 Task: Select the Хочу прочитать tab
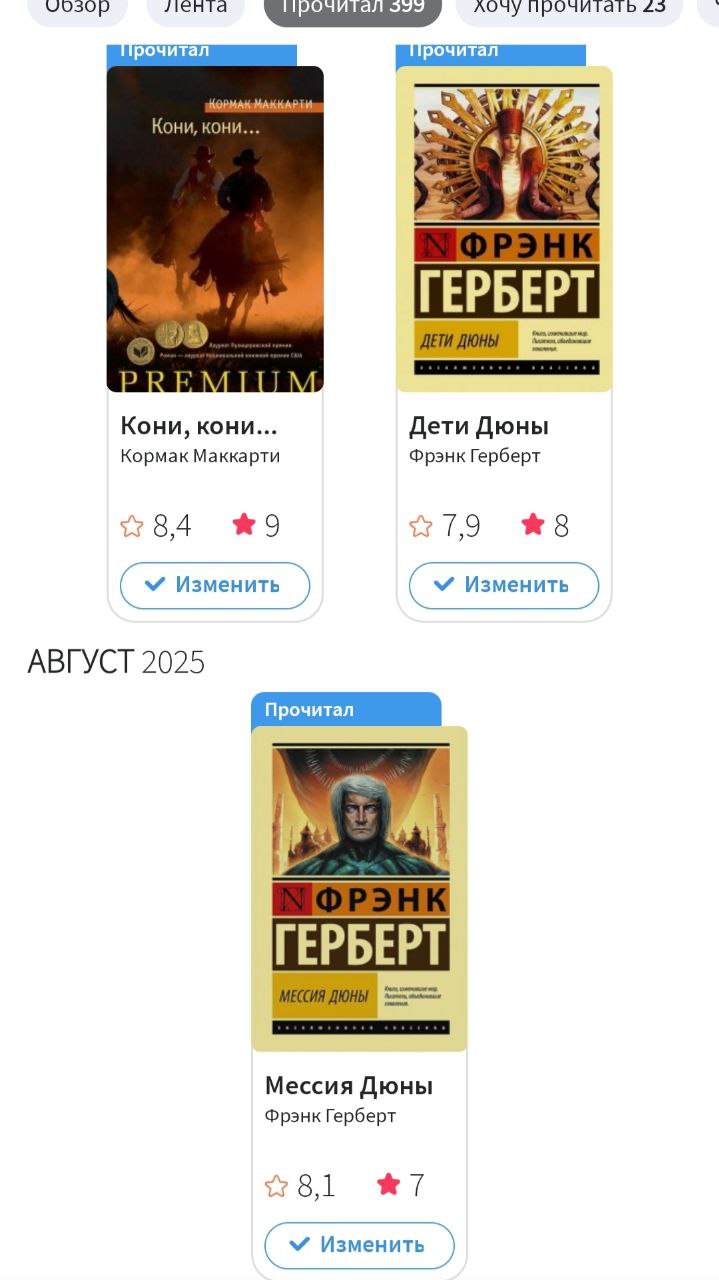pyautogui.click(x=569, y=8)
